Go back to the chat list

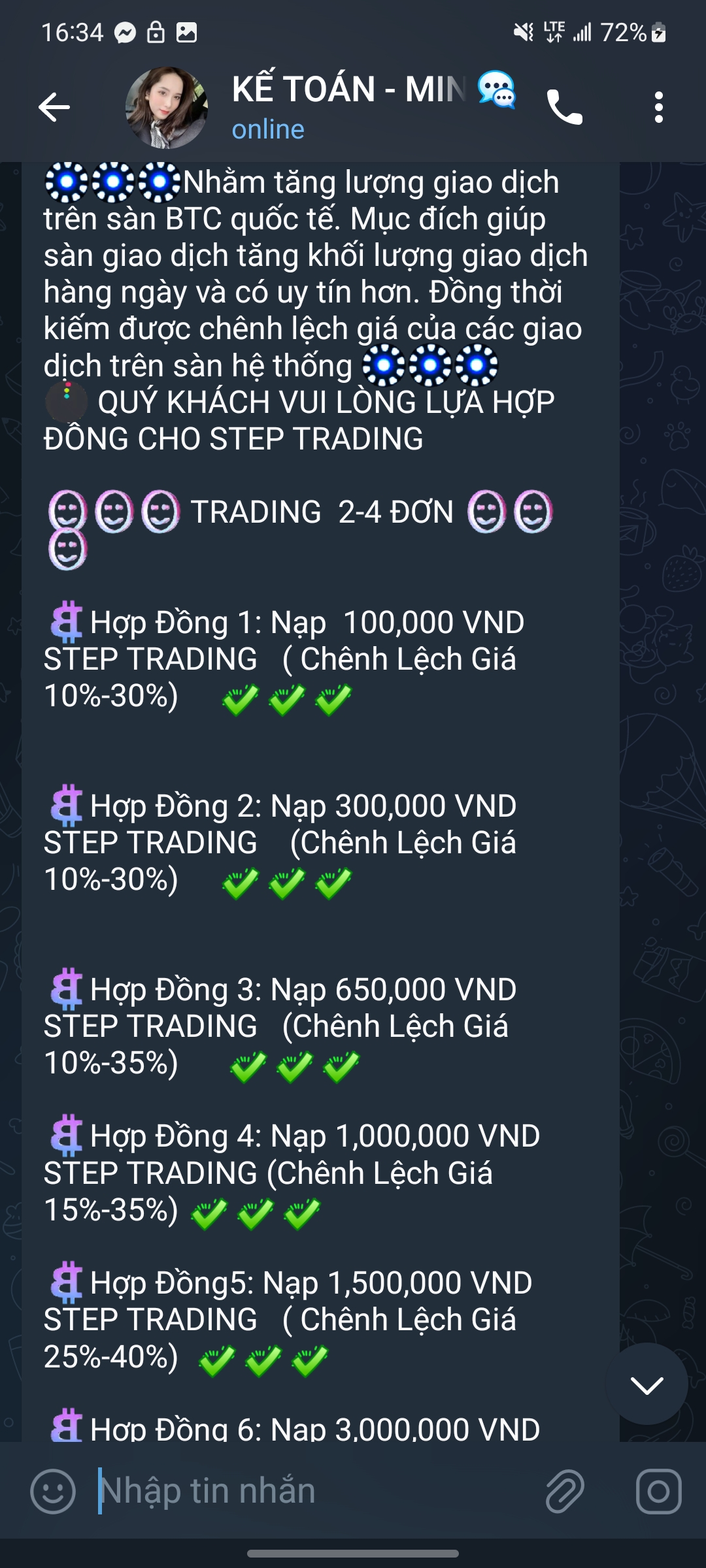pyautogui.click(x=54, y=107)
